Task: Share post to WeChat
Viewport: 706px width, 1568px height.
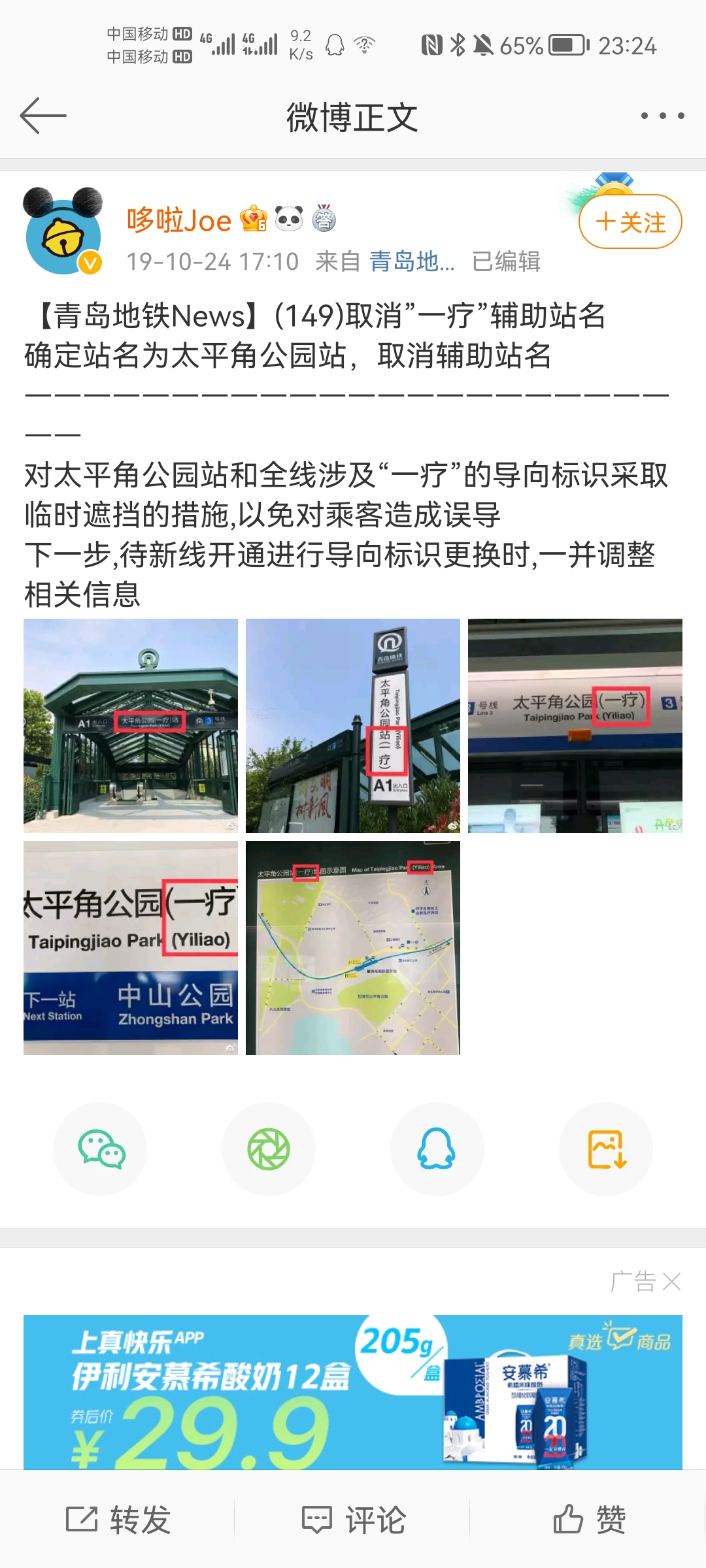Action: [x=100, y=1149]
